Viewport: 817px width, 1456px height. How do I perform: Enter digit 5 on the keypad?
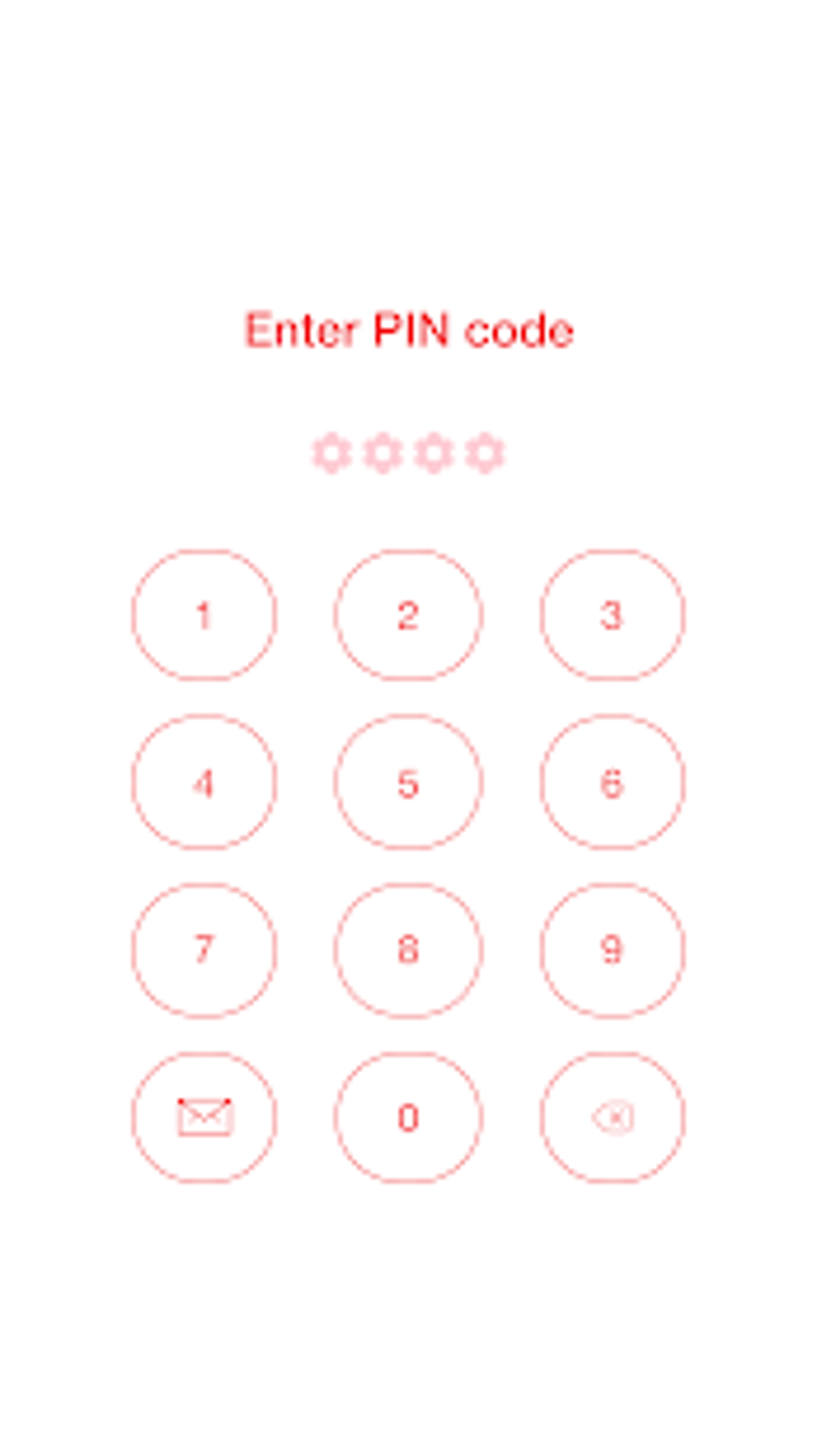coord(408,783)
